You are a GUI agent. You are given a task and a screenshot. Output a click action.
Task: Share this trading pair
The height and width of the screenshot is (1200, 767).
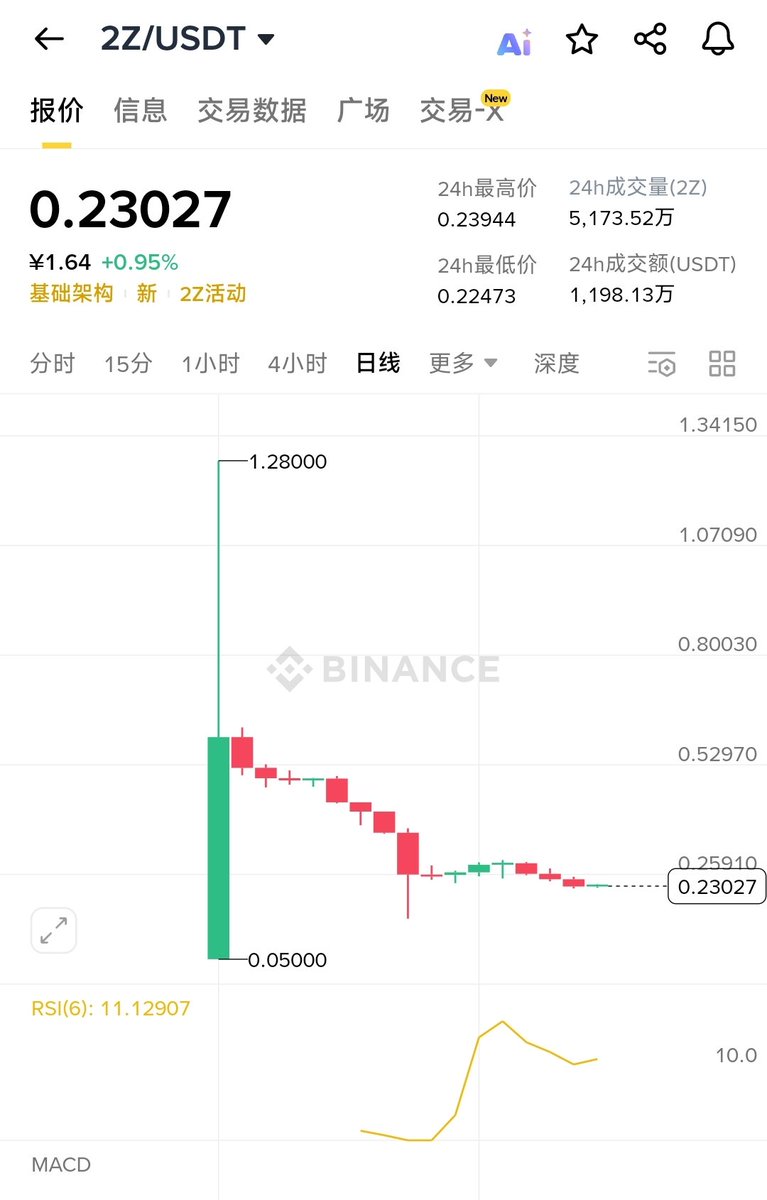pos(650,40)
